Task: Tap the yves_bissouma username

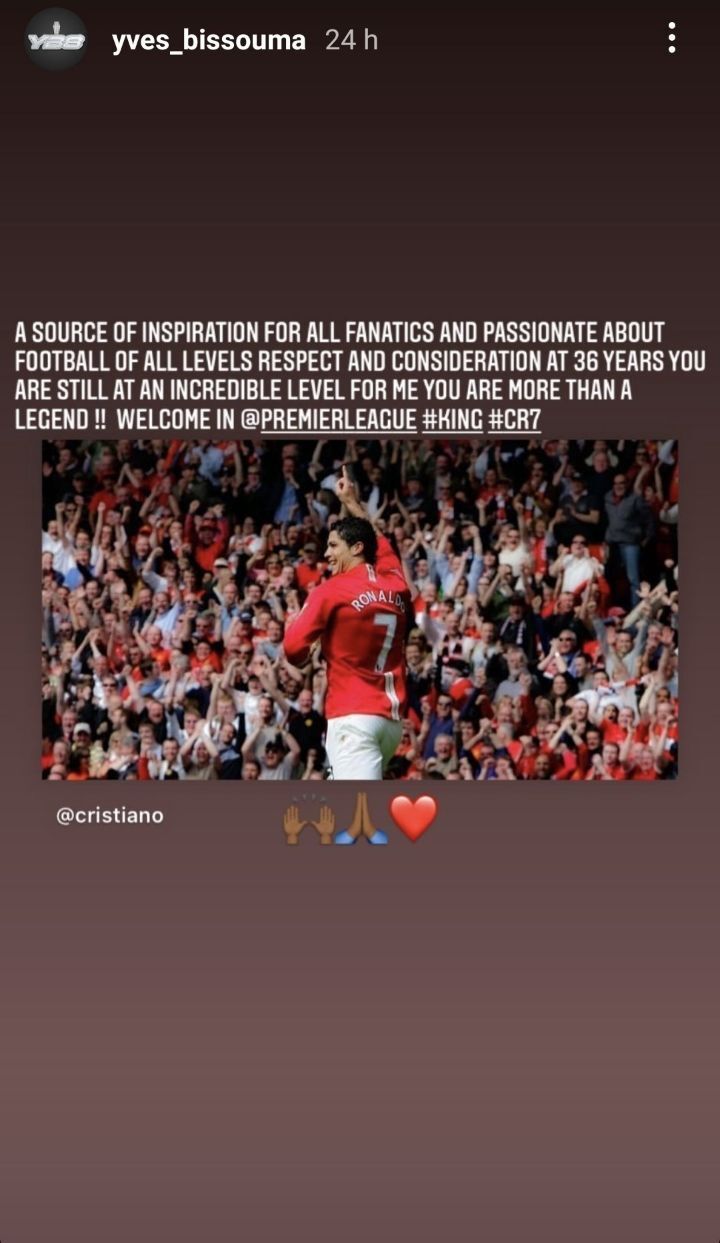Action: (x=208, y=40)
